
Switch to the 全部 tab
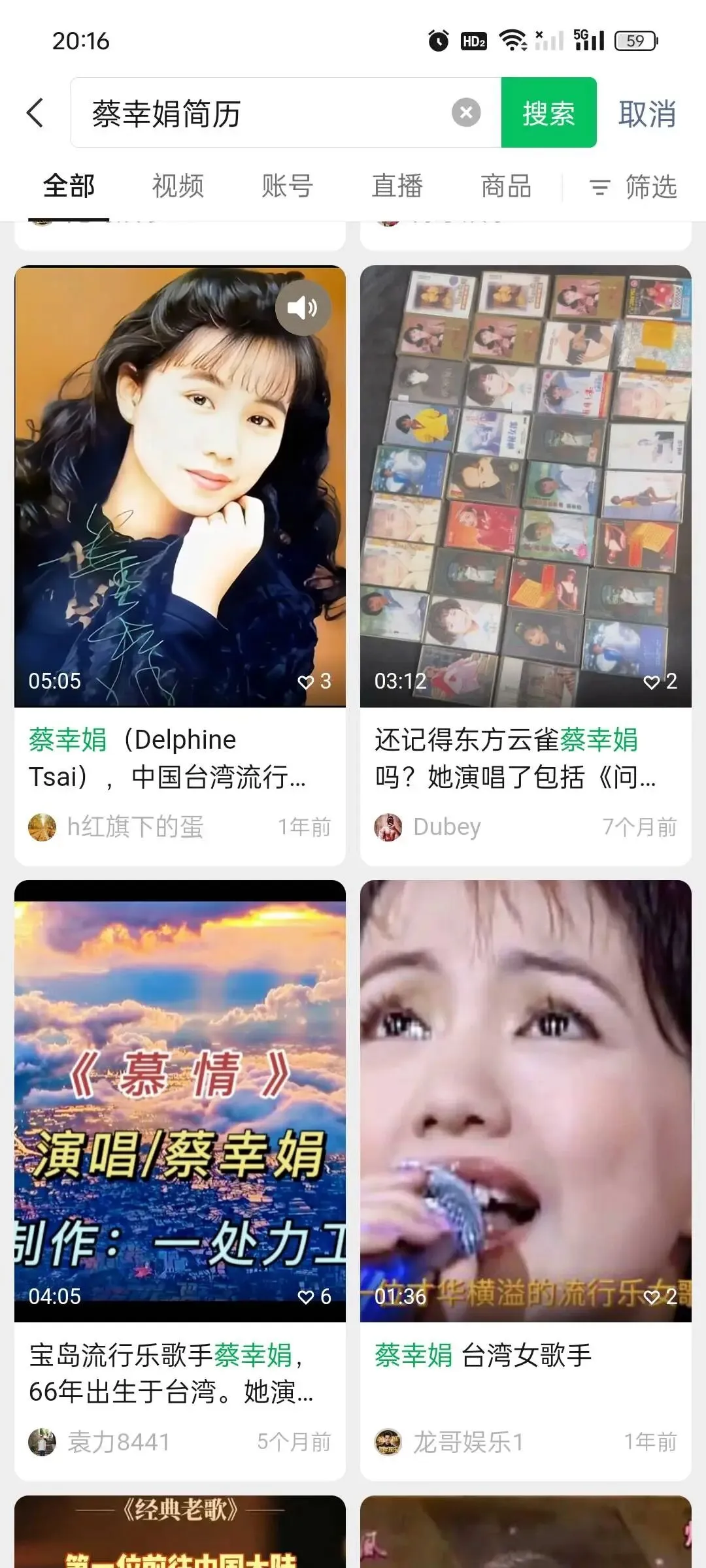pos(69,186)
